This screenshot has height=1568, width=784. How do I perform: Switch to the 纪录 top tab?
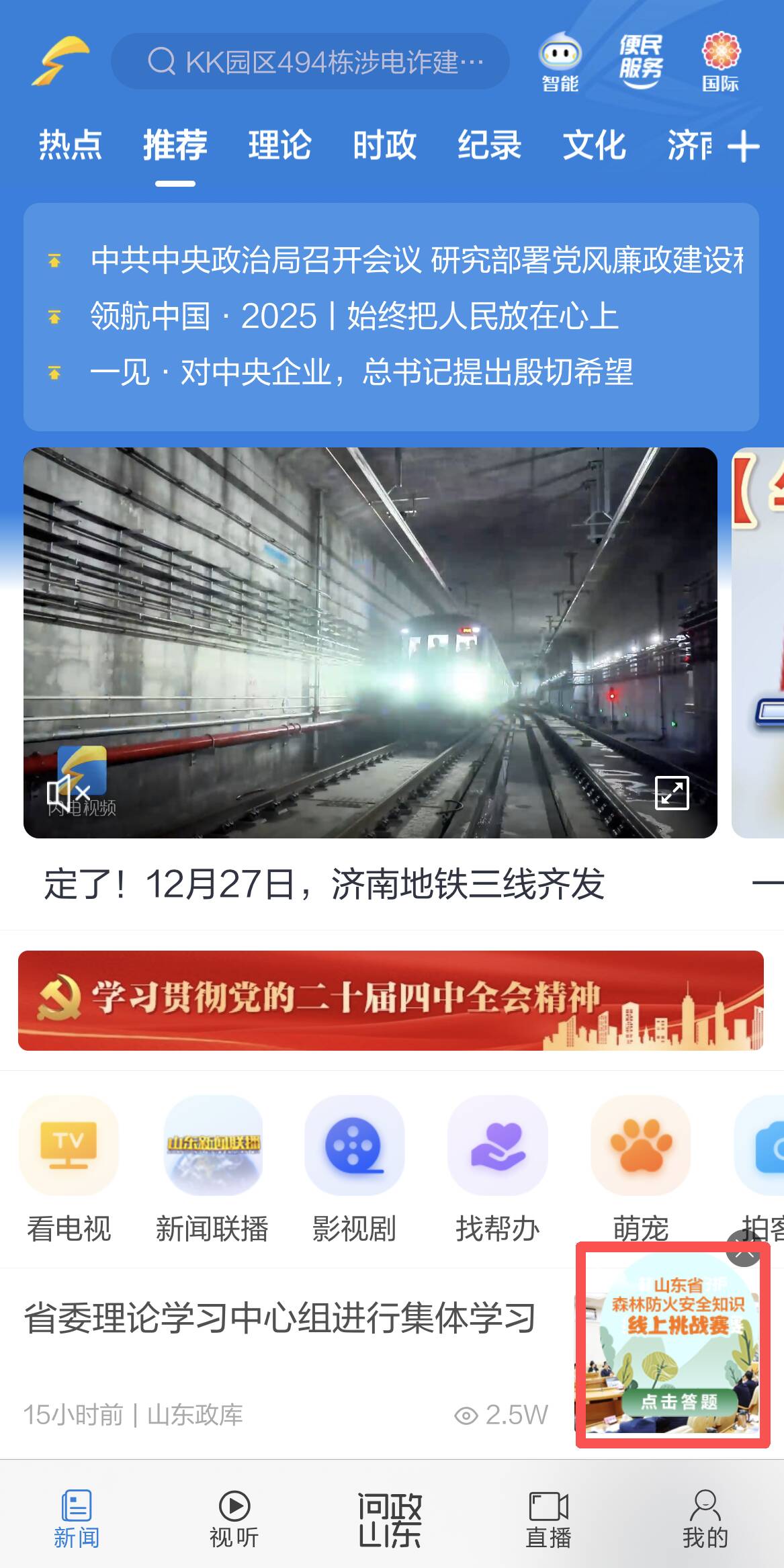click(x=489, y=145)
